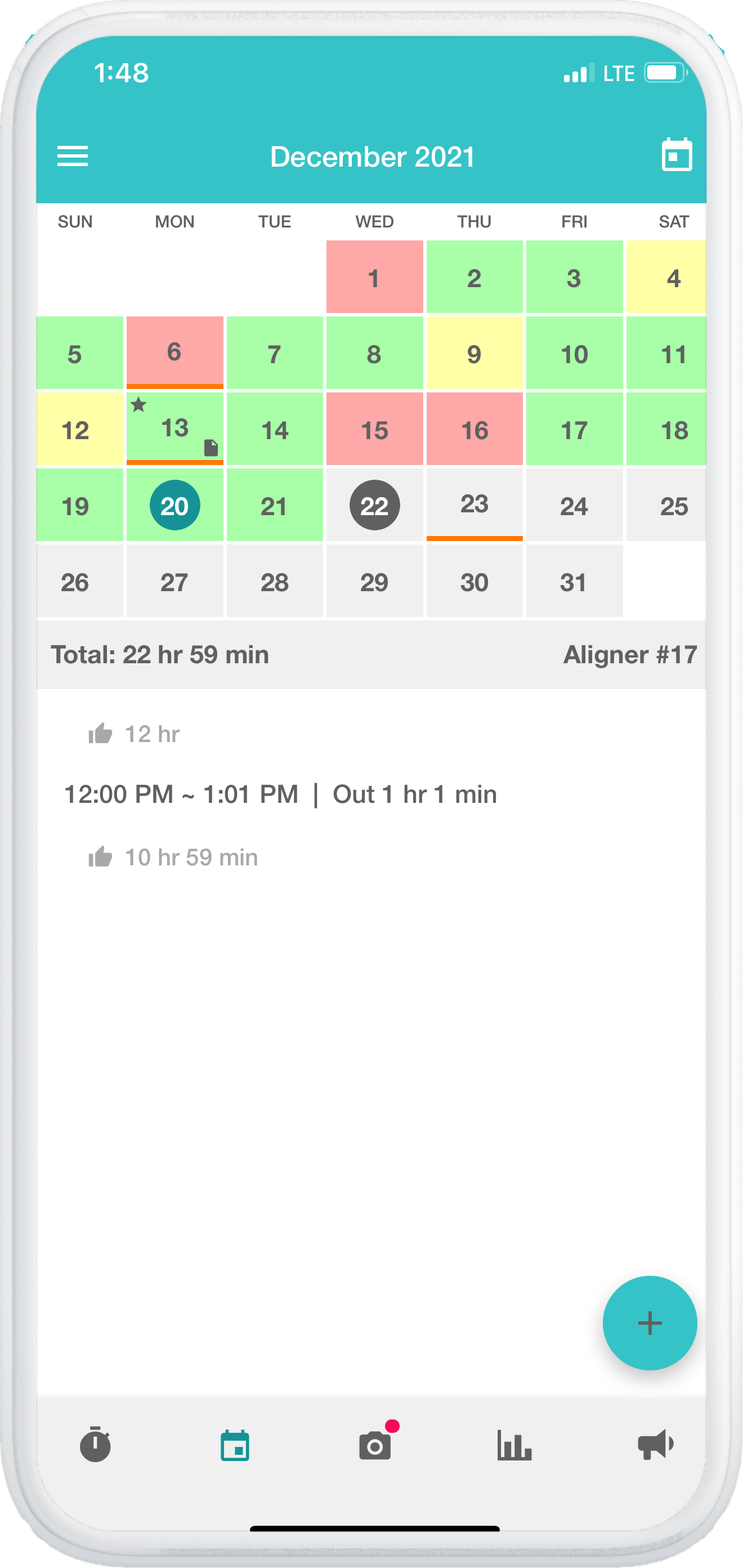
Task: Switch to the calendar tab
Action: pyautogui.click(x=235, y=1445)
